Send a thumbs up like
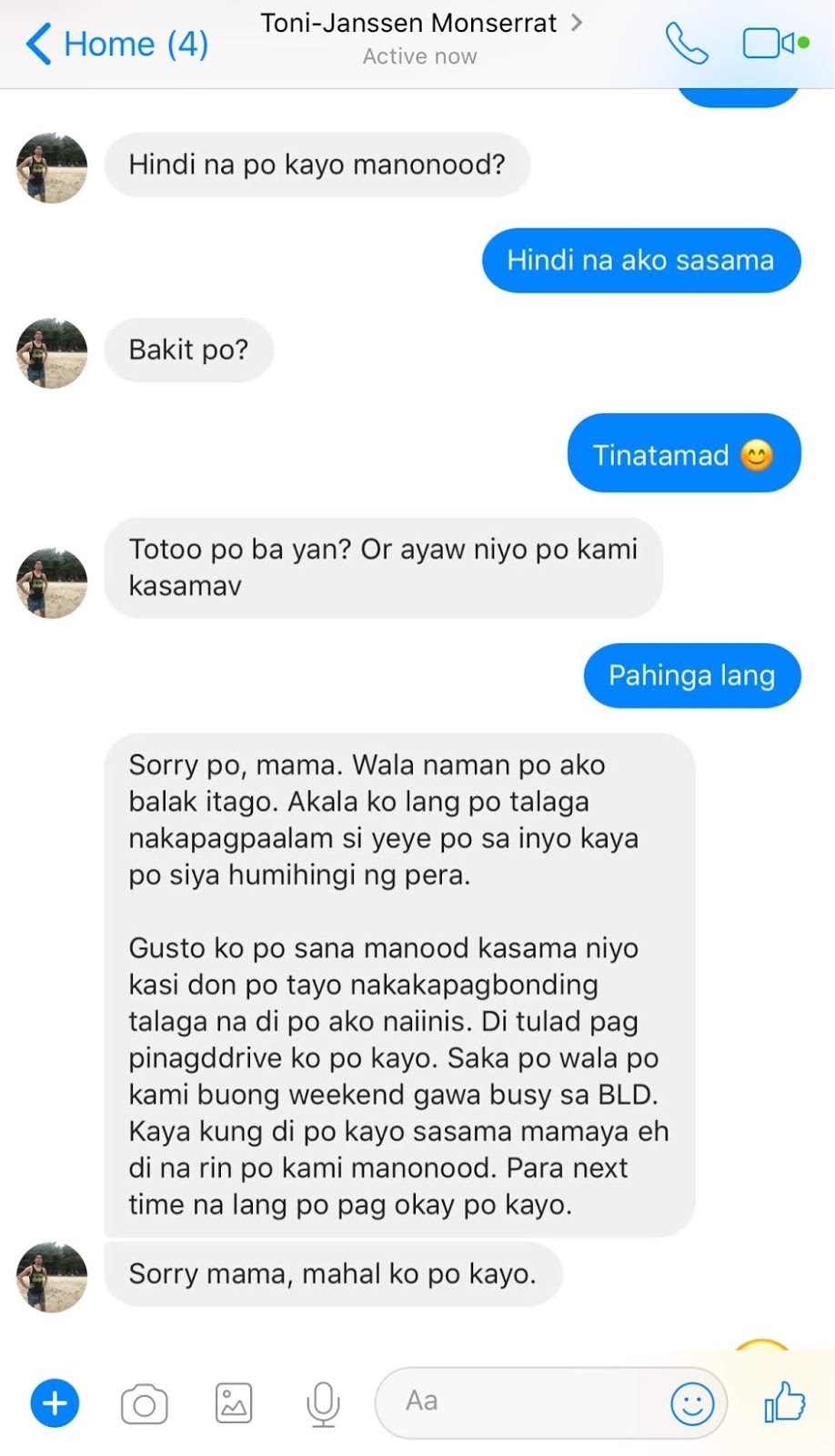 [x=784, y=1401]
